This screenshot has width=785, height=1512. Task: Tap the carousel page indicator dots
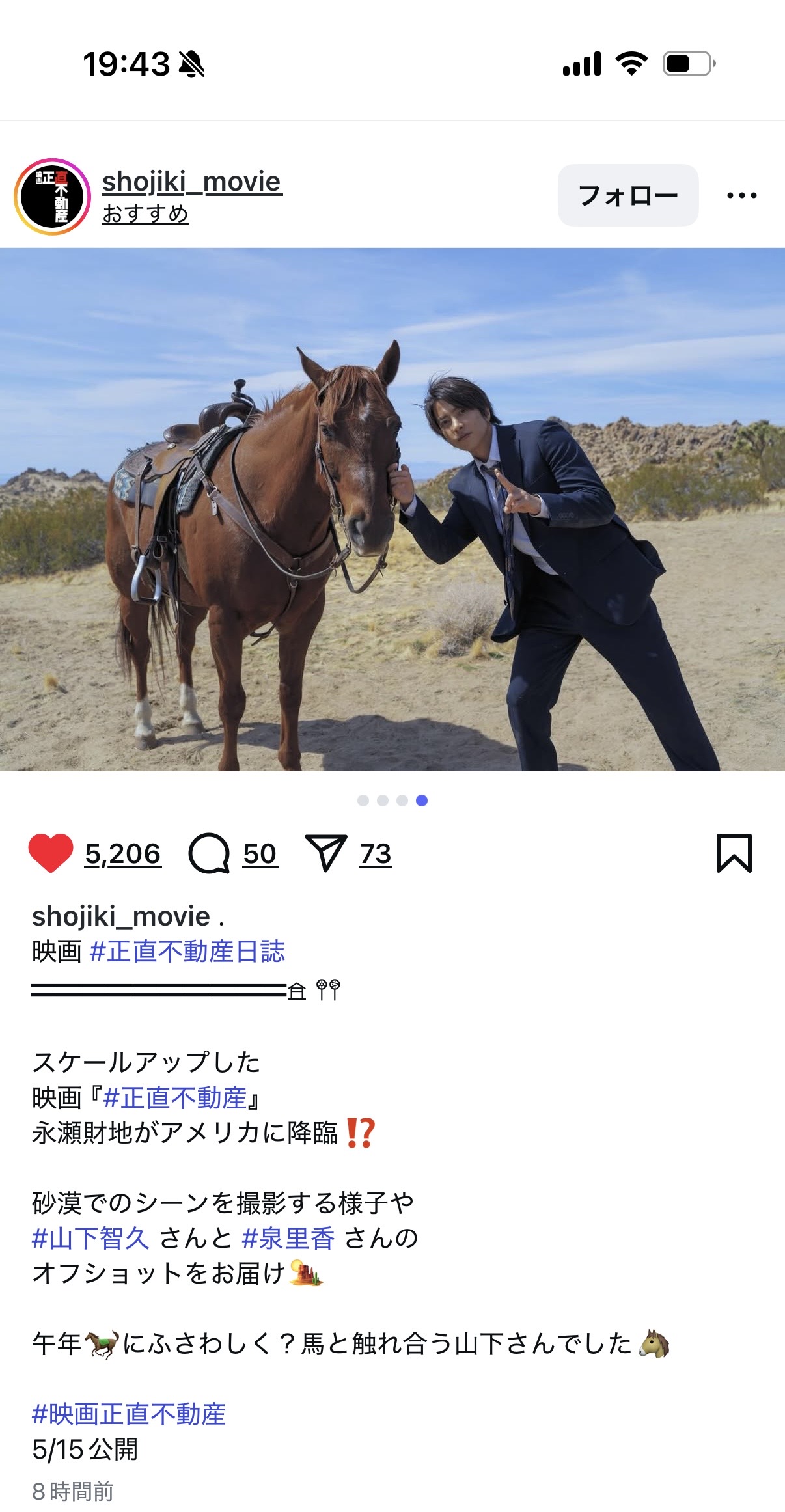392,801
